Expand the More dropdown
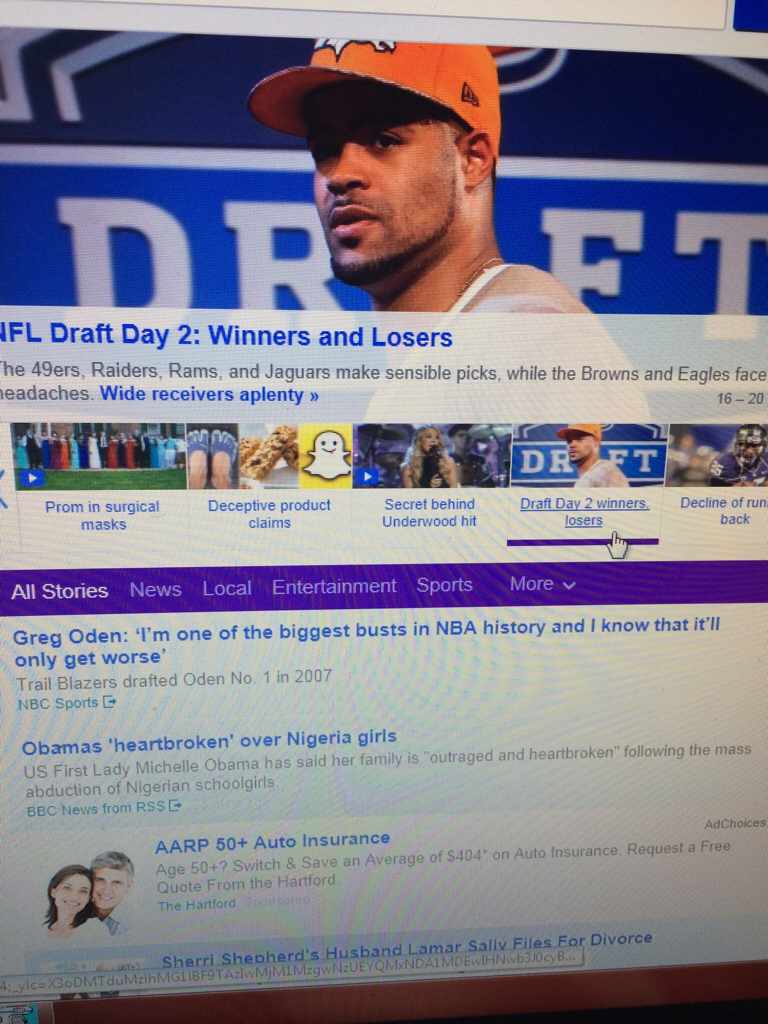 coord(542,584)
